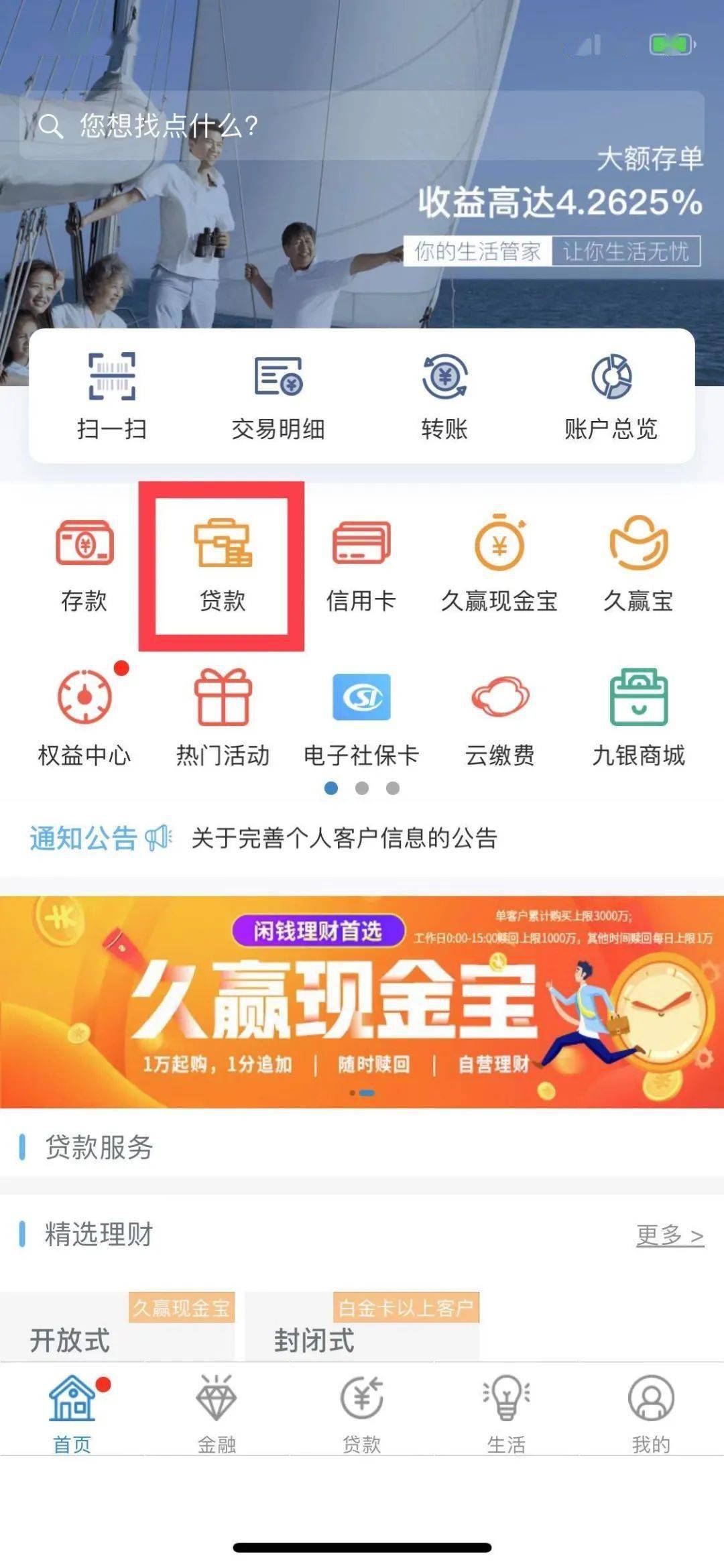Open 交易明细 transaction details
The image size is (724, 1568).
[278, 396]
